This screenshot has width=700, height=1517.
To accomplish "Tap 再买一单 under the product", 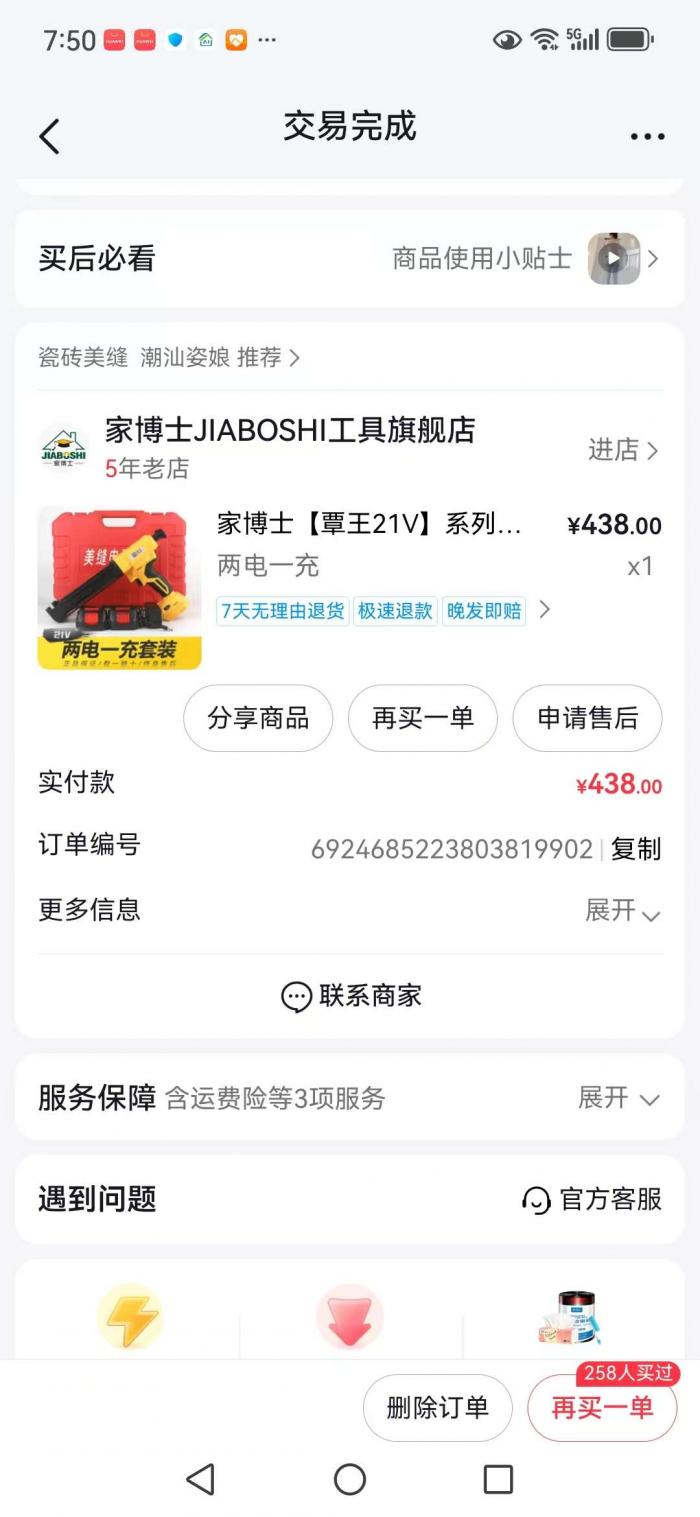I will pyautogui.click(x=422, y=718).
